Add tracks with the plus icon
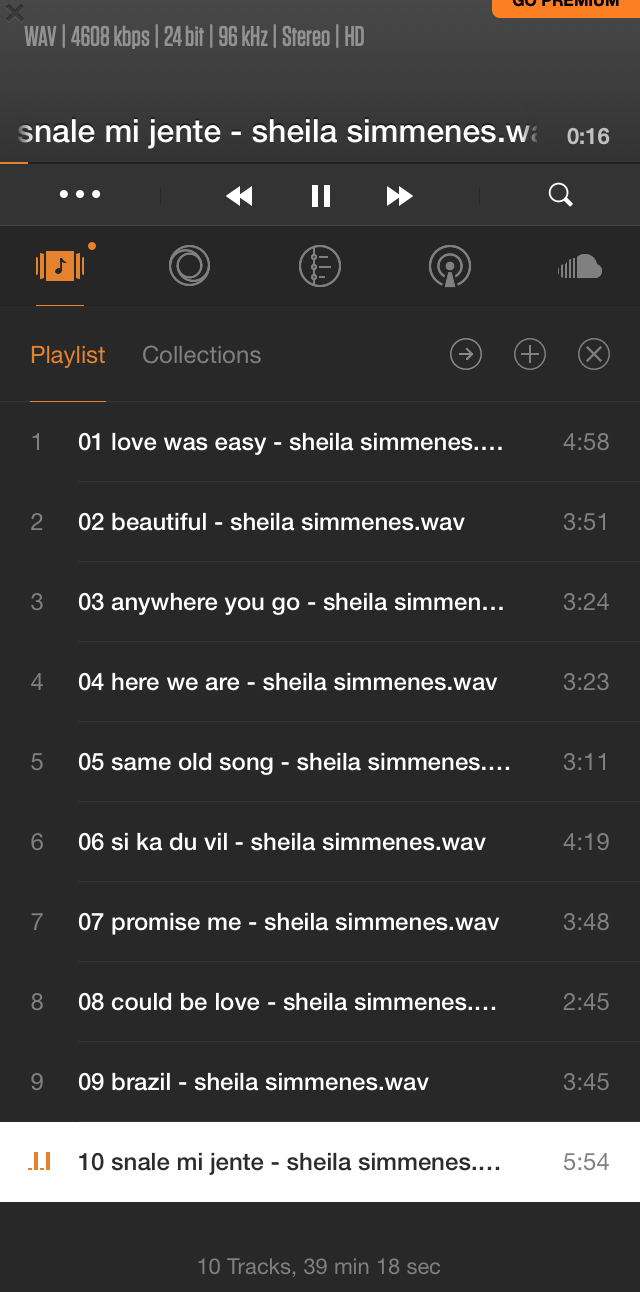Viewport: 640px width, 1292px height. click(x=530, y=354)
